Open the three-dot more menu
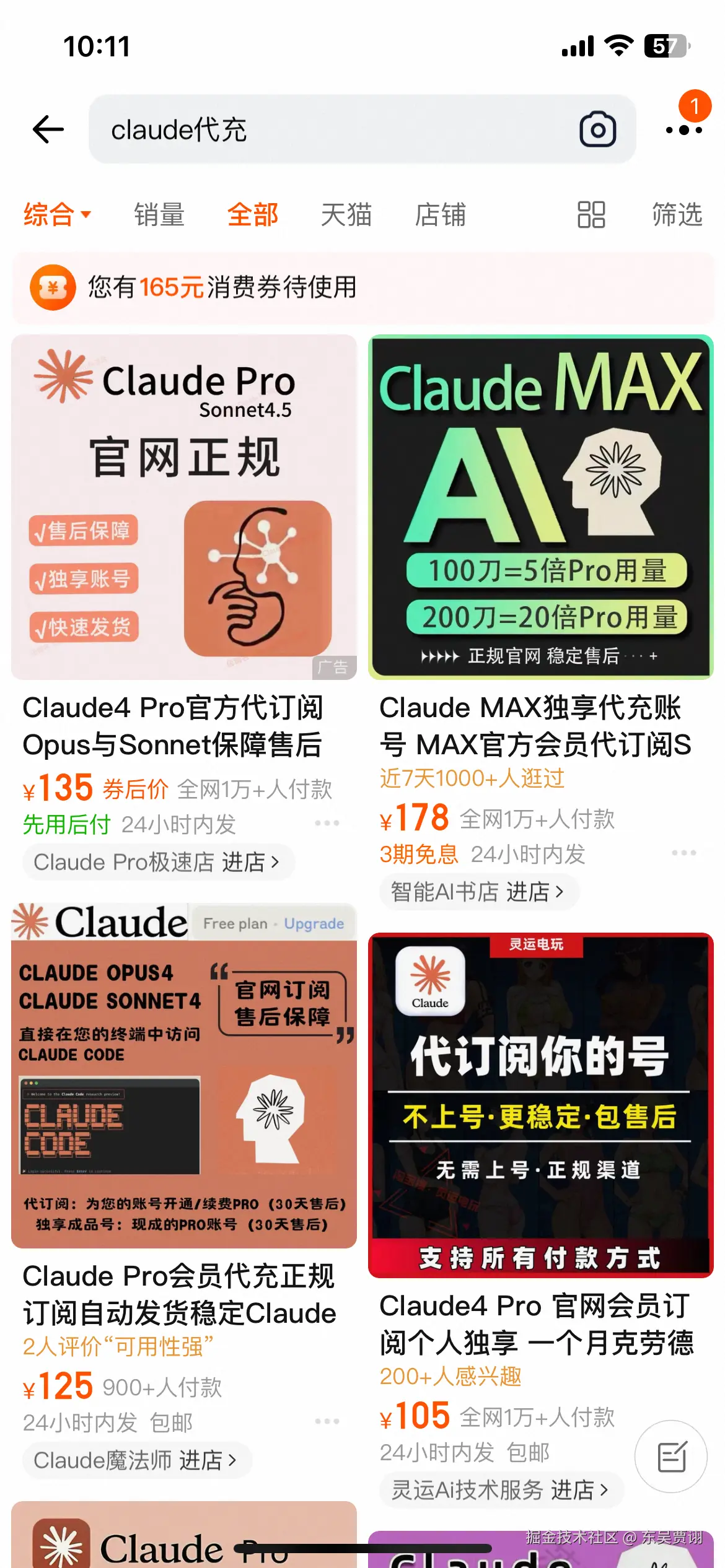 pyautogui.click(x=683, y=129)
